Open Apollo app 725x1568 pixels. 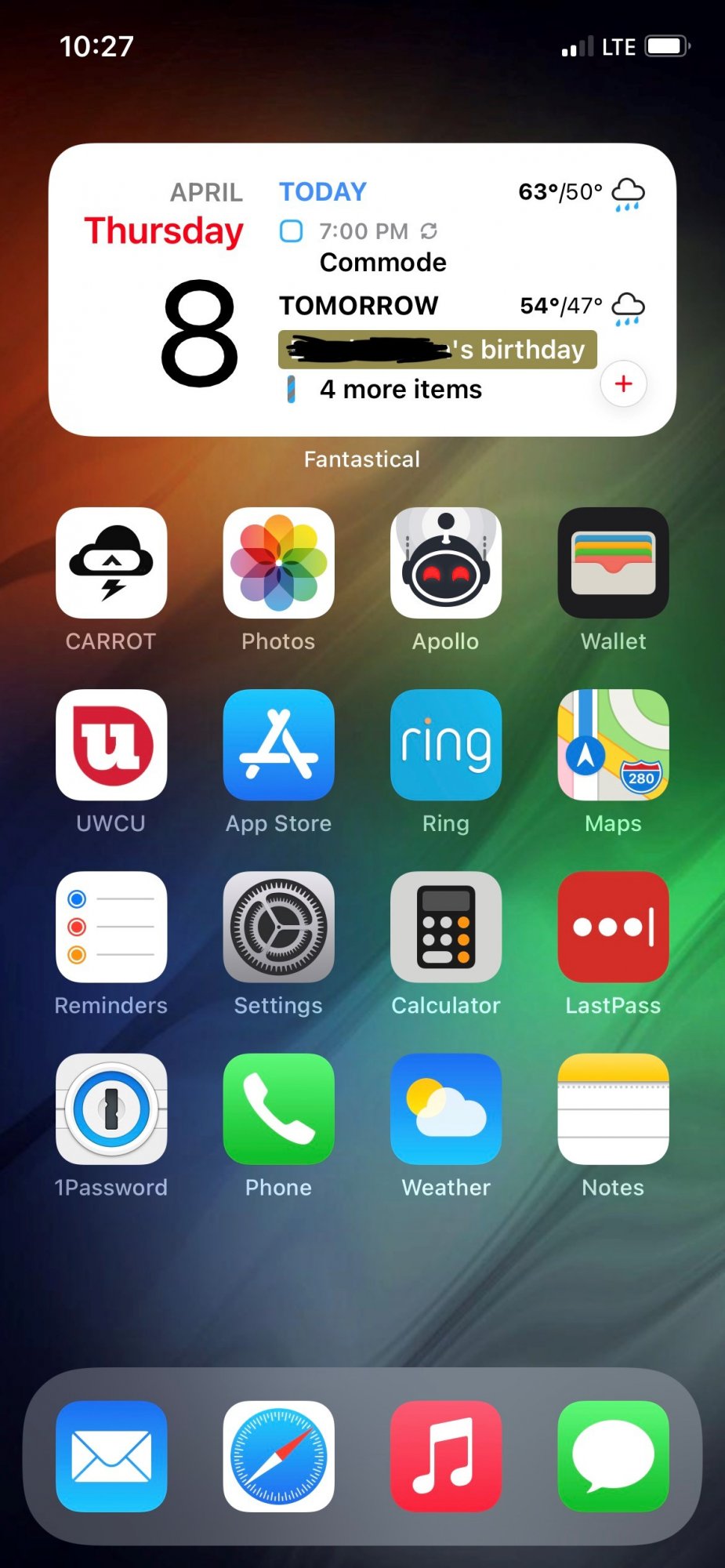tap(446, 563)
